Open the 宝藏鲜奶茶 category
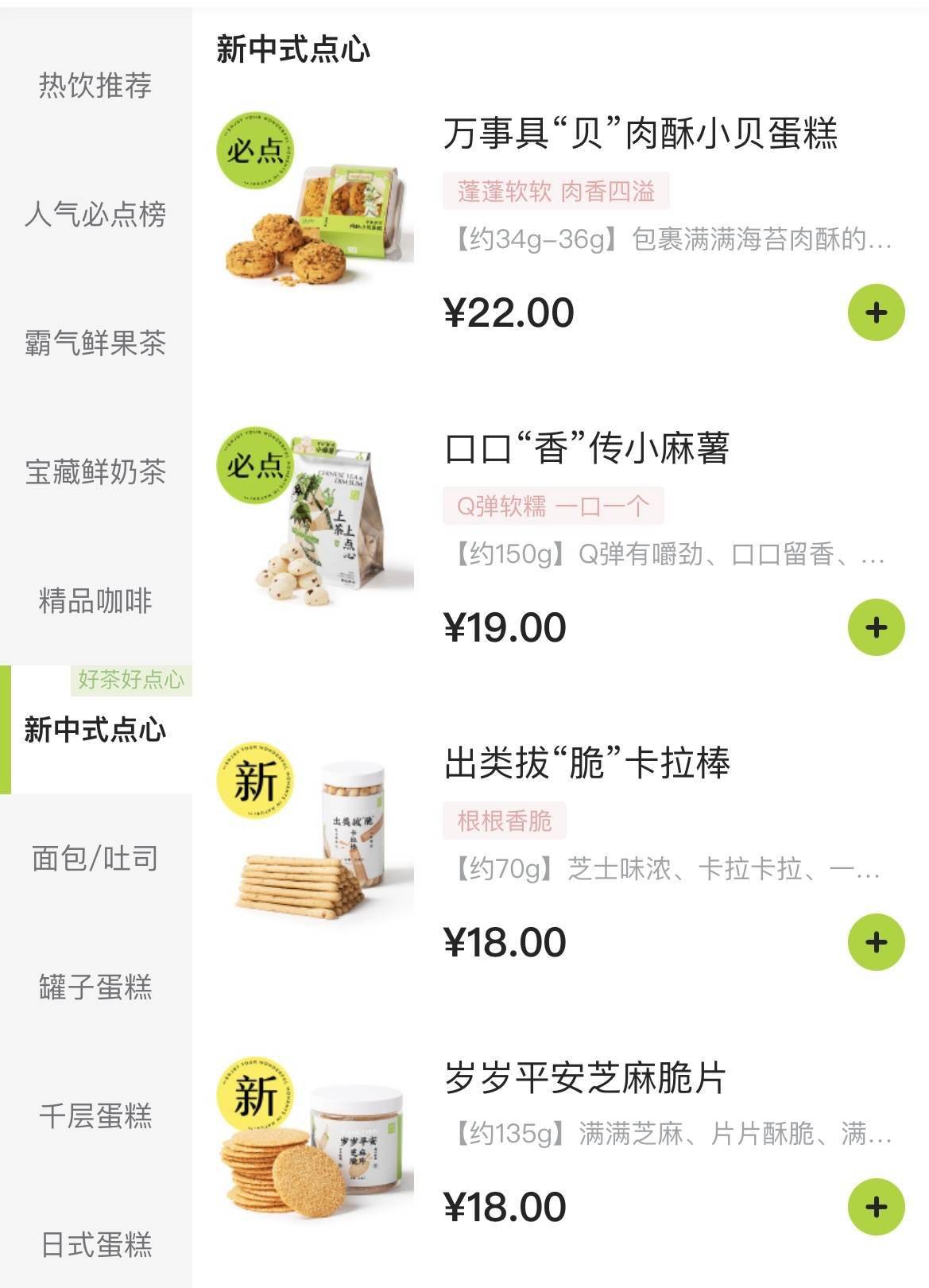Screen dimensions: 929x1288 (x=95, y=471)
